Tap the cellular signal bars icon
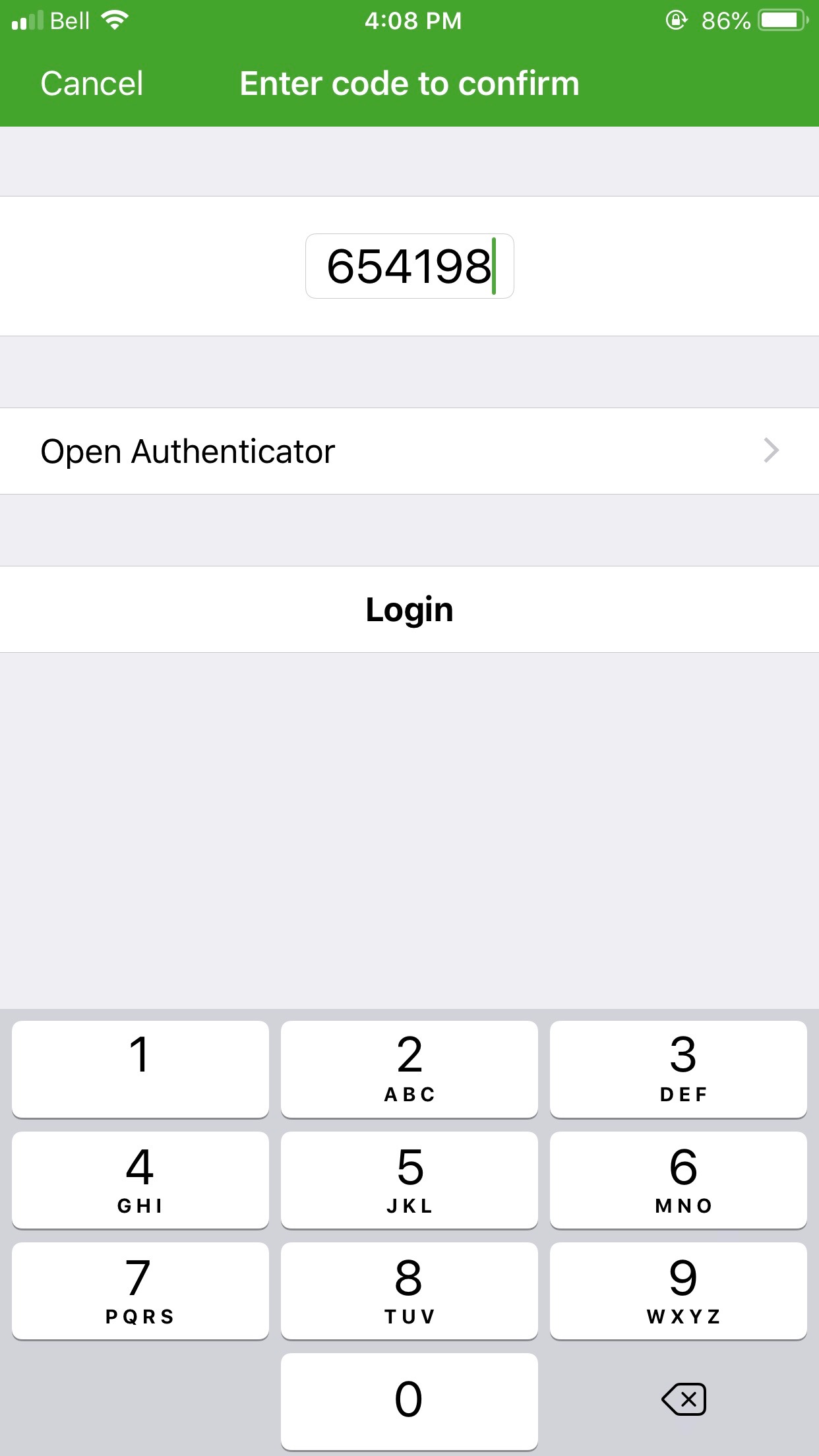Viewport: 819px width, 1456px height. point(26,19)
